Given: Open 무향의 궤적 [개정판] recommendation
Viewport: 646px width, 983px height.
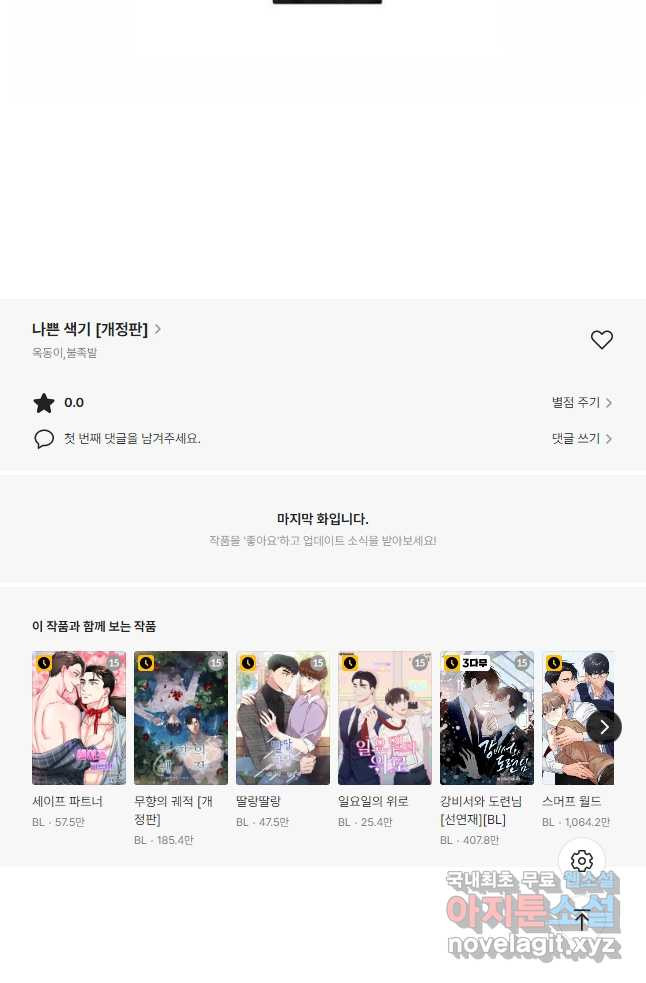Looking at the screenshot, I should tap(181, 718).
